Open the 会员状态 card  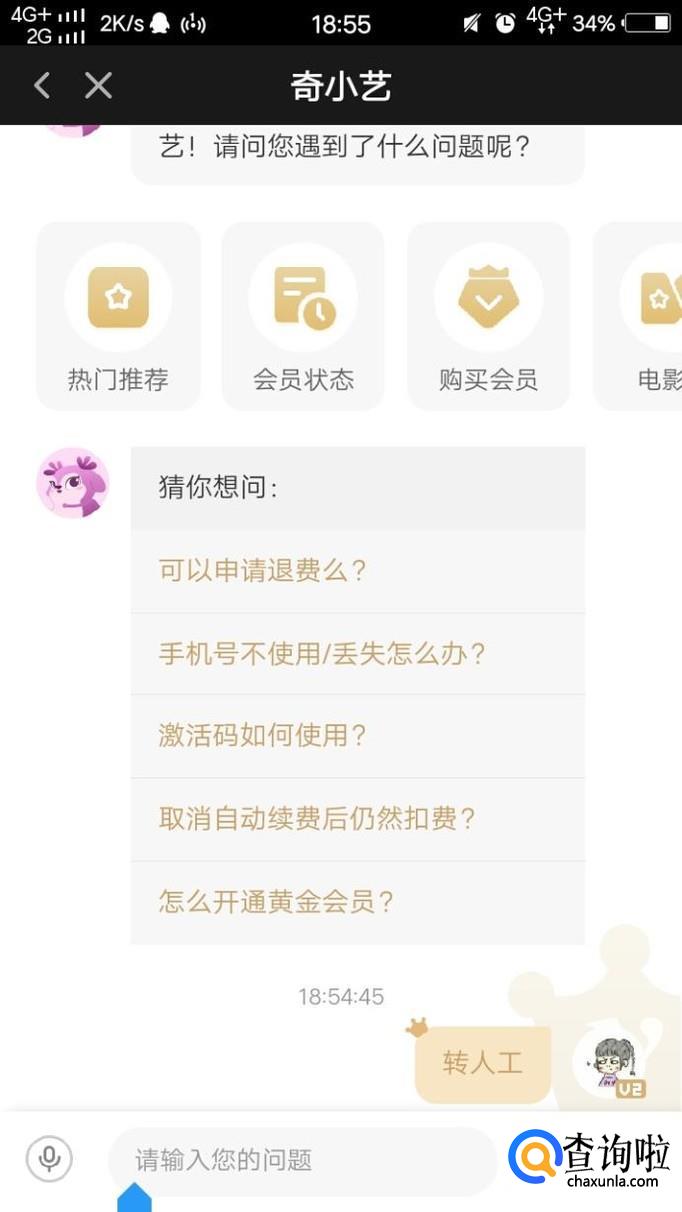point(303,316)
